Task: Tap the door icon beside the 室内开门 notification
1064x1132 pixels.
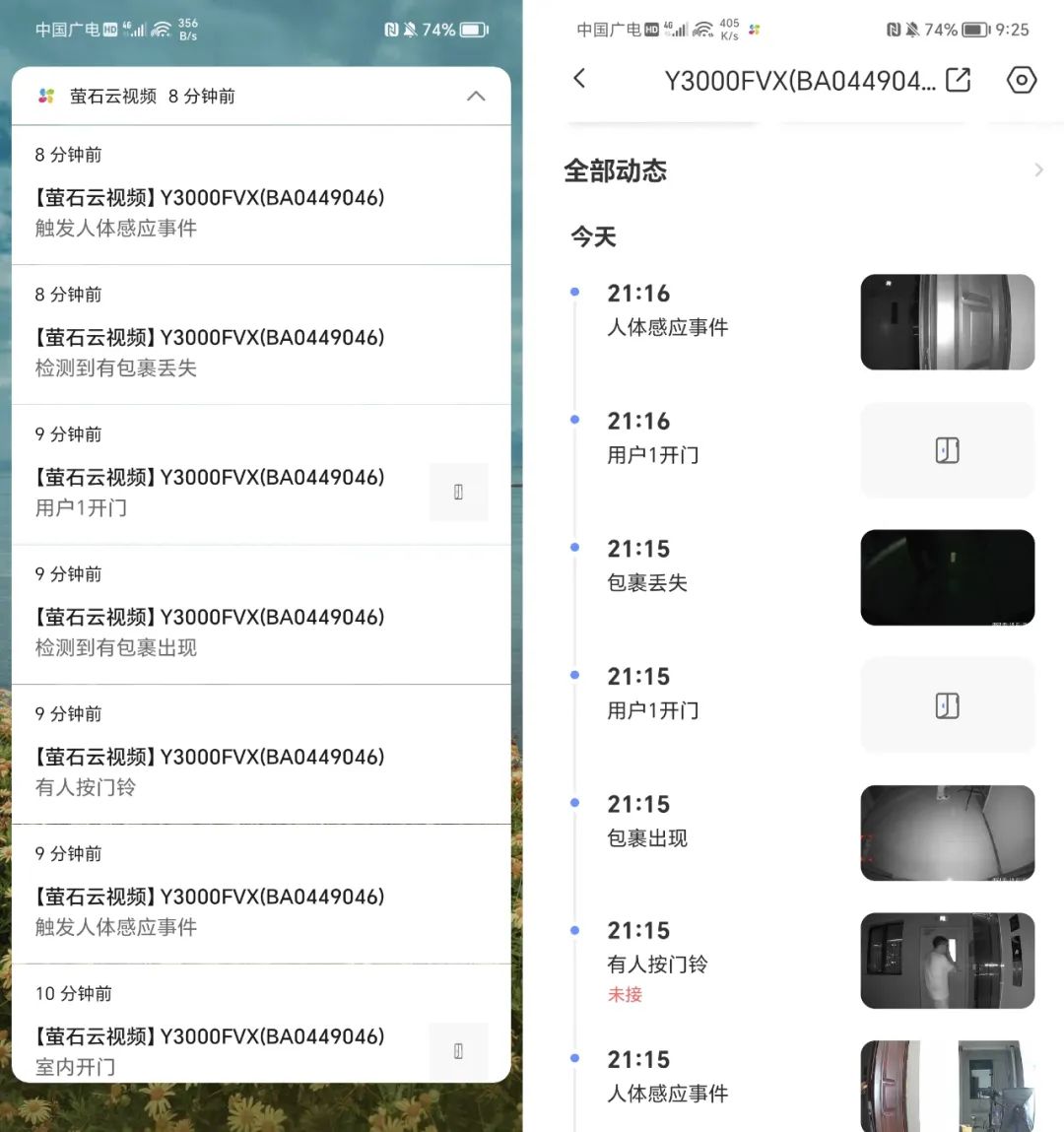Action: click(x=458, y=1051)
